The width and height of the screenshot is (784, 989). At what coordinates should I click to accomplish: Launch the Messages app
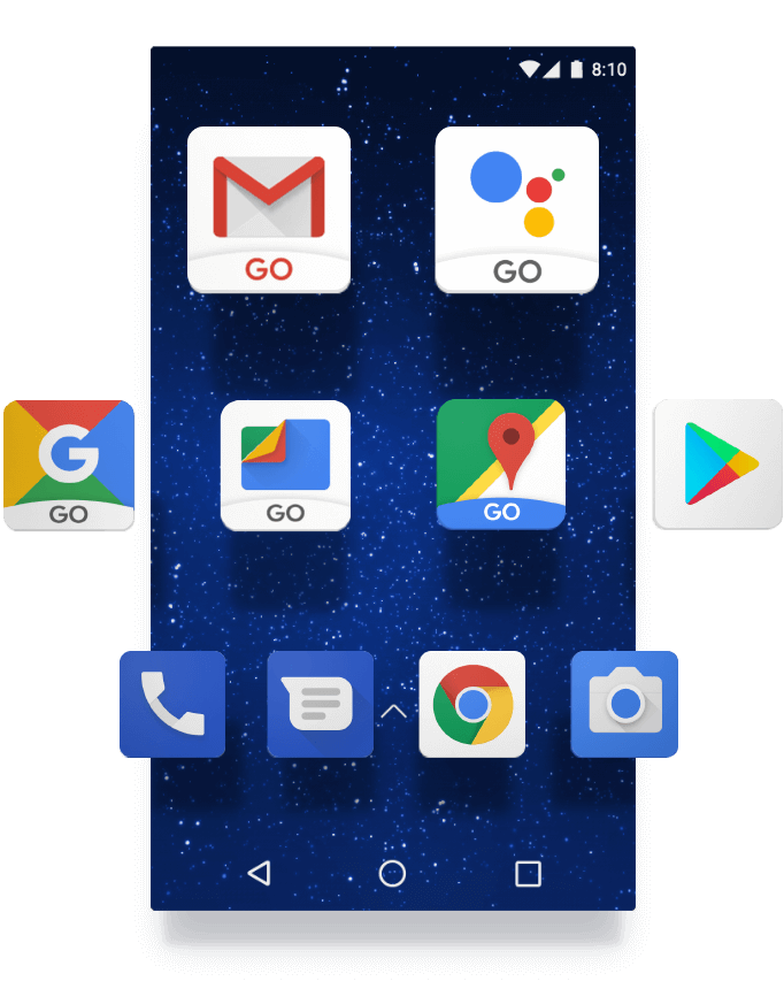322,703
